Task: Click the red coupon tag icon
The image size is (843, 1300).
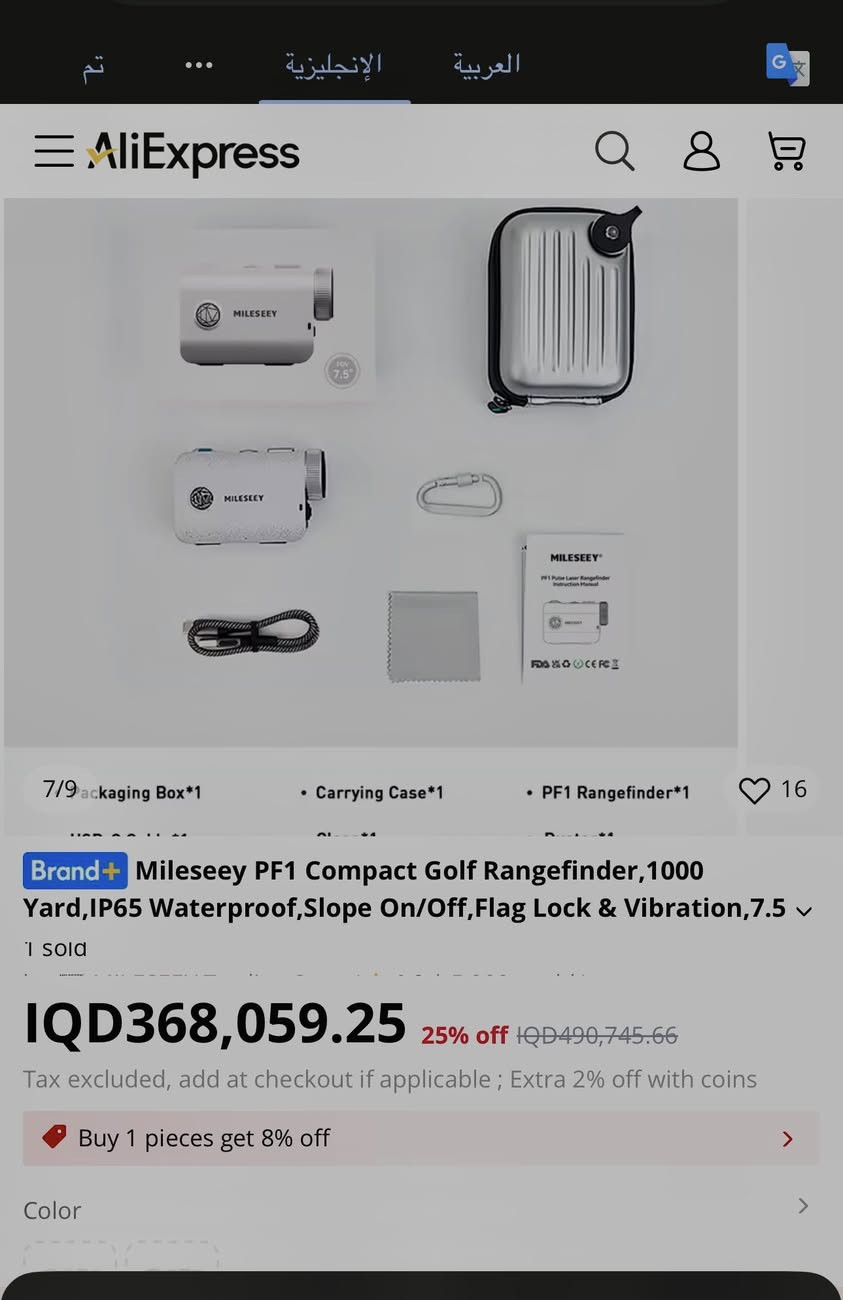Action: (54, 1137)
